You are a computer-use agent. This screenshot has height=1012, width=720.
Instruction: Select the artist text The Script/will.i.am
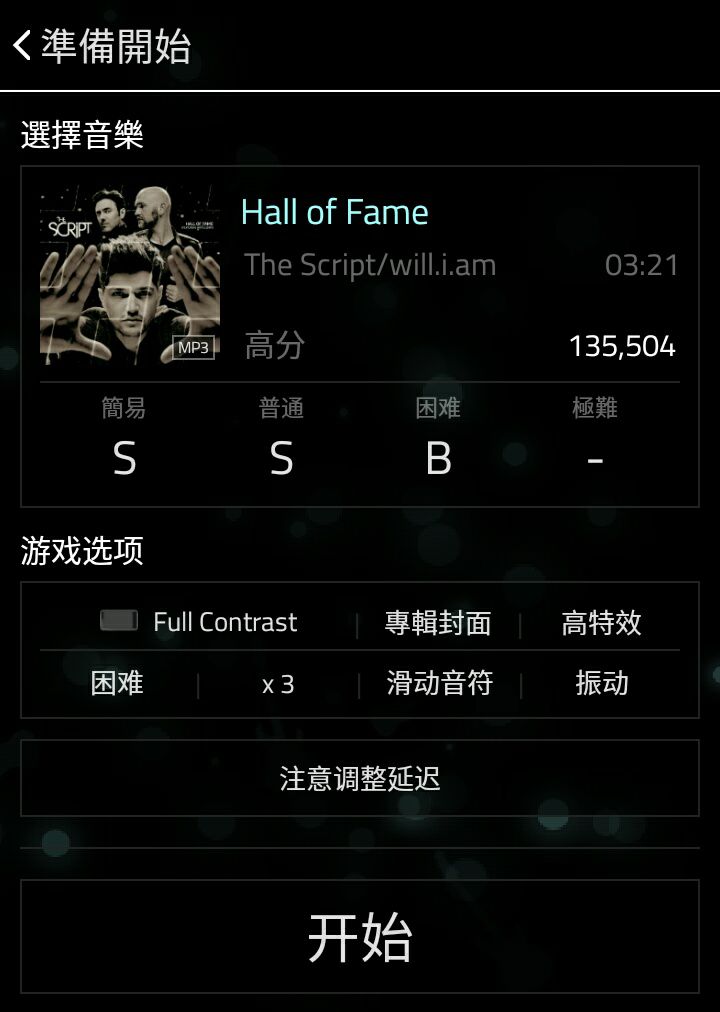(x=370, y=265)
